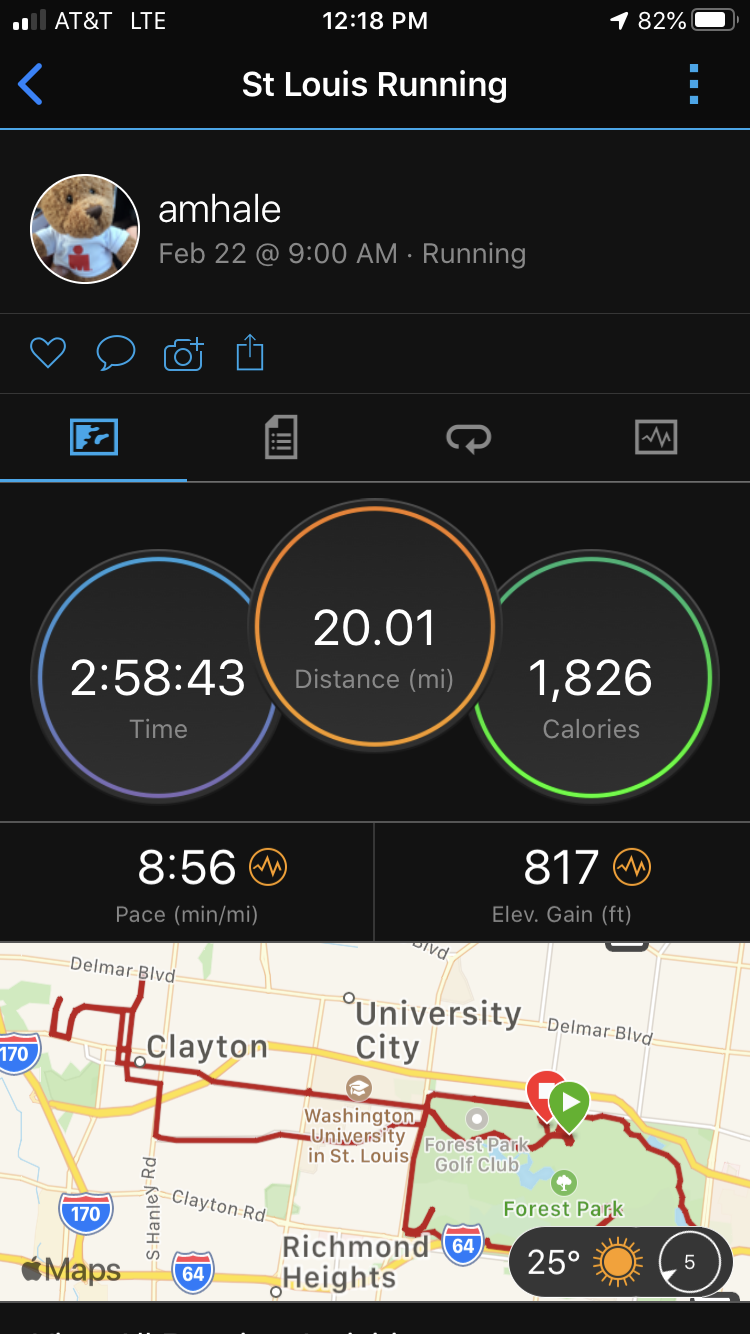Go back using the top-left arrow
This screenshot has height=1334, width=750.
pyautogui.click(x=31, y=85)
